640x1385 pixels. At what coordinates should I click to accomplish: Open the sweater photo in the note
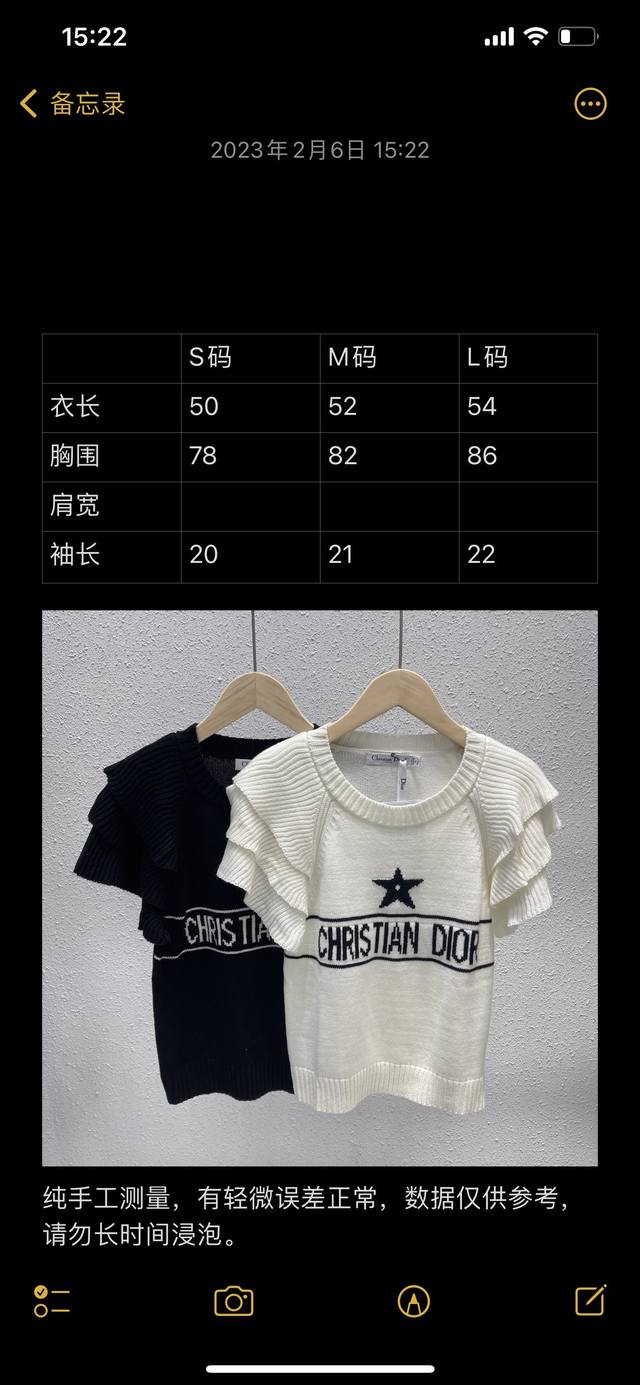click(320, 888)
